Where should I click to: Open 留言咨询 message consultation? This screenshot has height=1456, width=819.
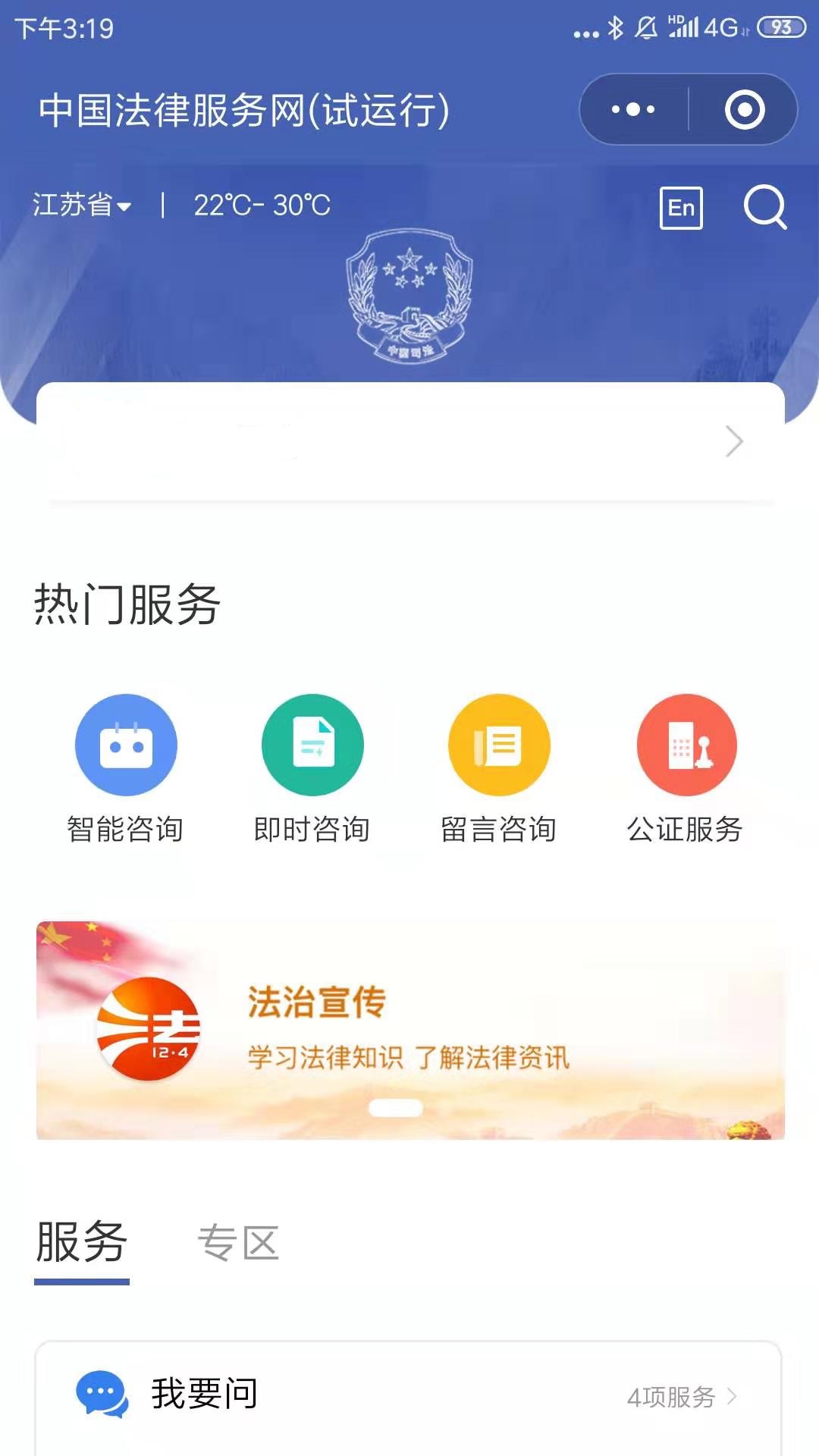tap(499, 767)
